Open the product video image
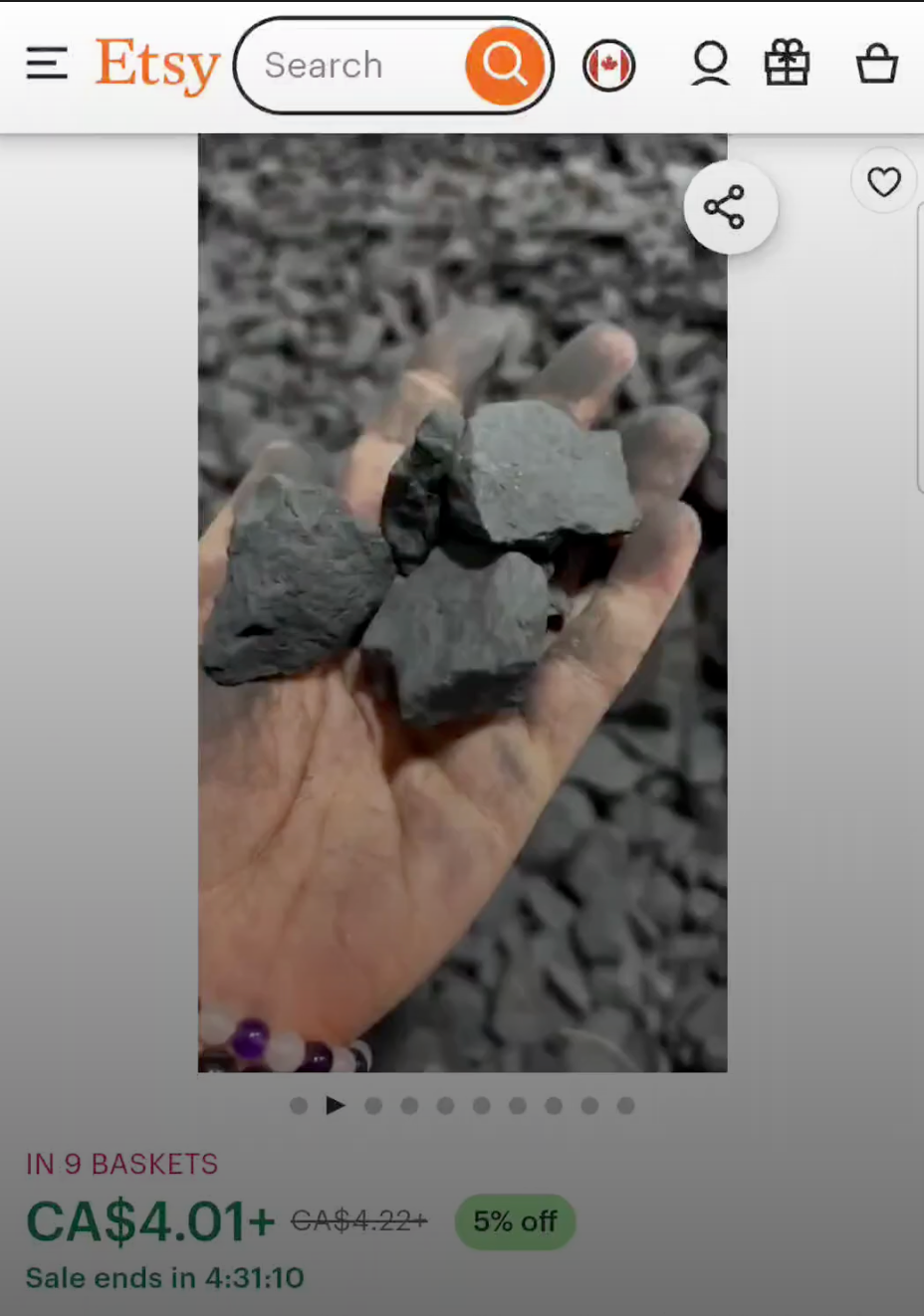924x1316 pixels. point(462,602)
